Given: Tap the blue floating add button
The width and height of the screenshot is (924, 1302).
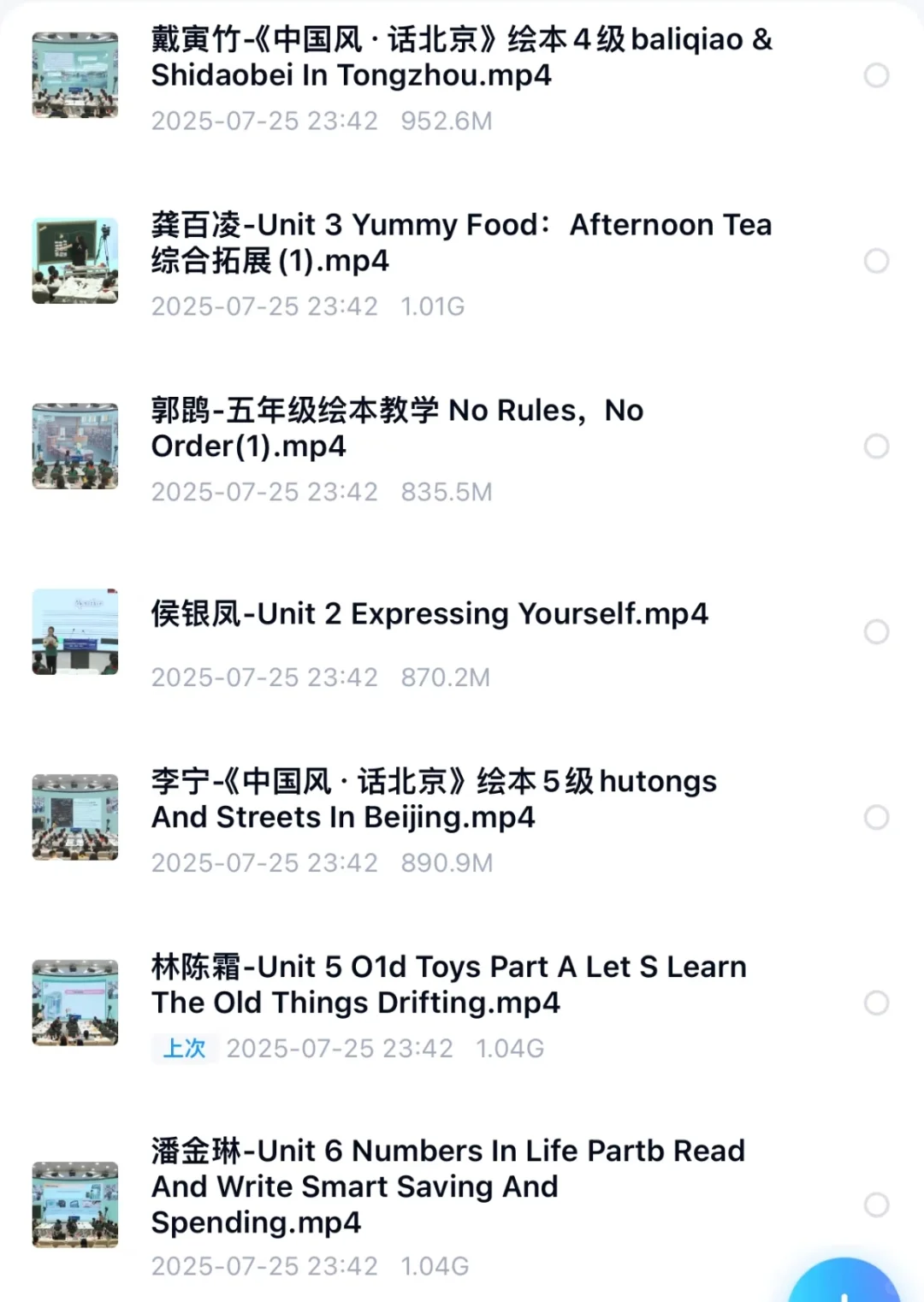Looking at the screenshot, I should click(x=845, y=1288).
